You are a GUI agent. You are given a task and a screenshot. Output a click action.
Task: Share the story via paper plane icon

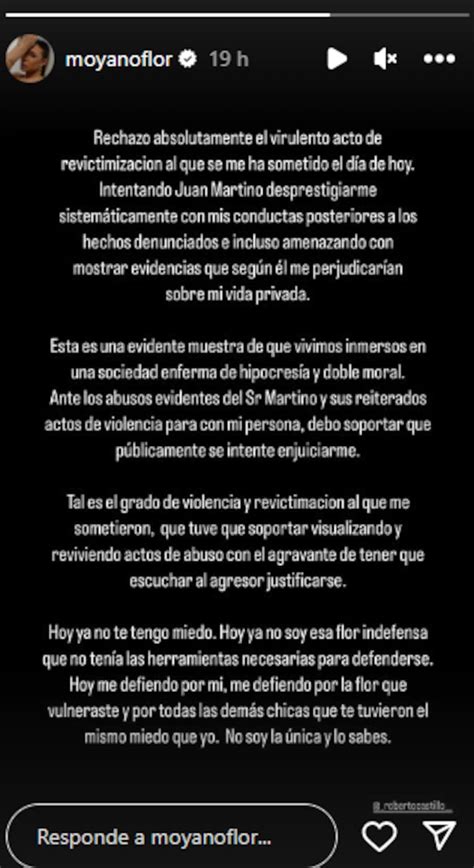[x=440, y=835]
